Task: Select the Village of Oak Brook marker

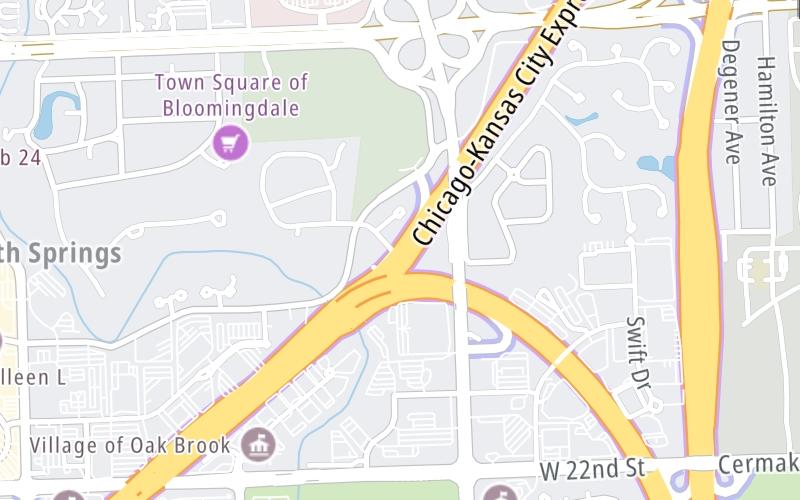Action: [260, 443]
